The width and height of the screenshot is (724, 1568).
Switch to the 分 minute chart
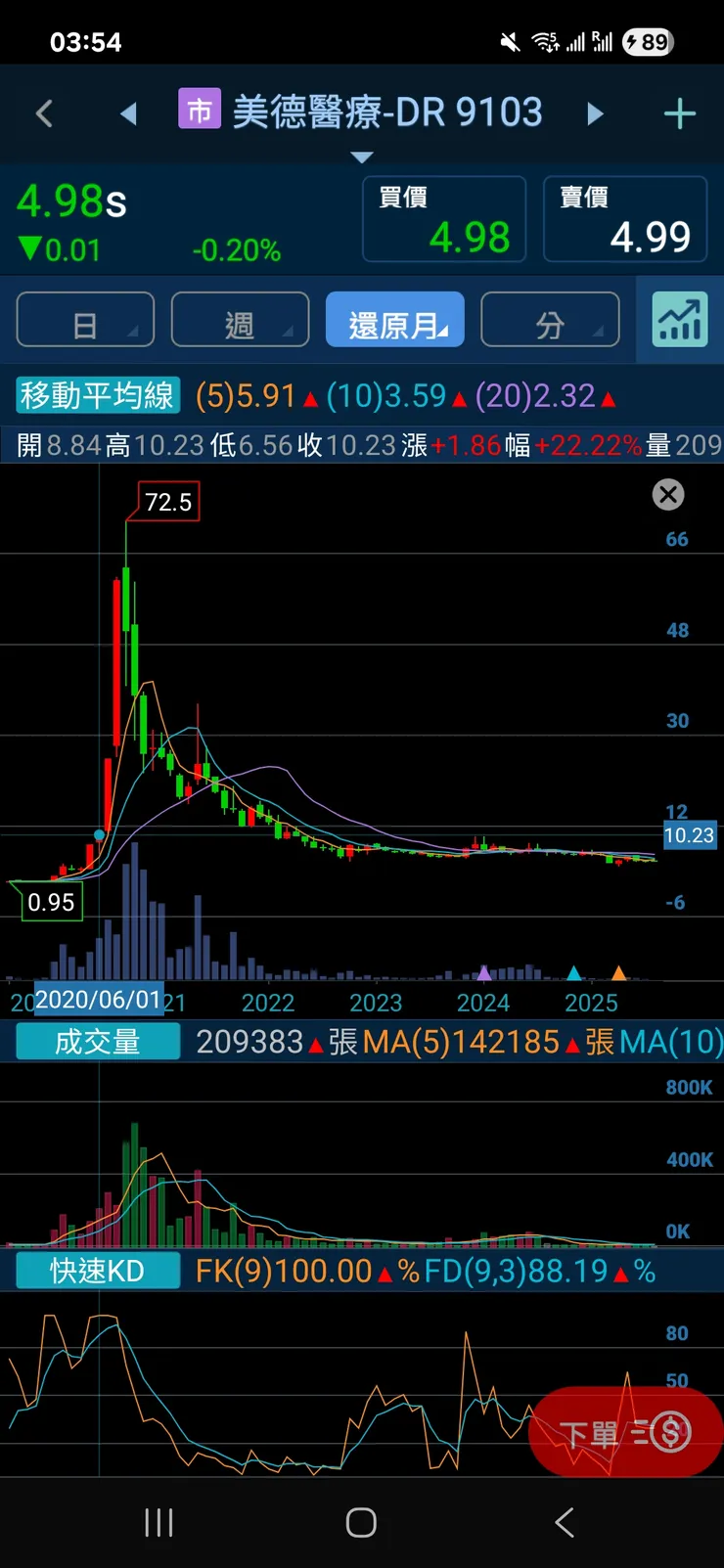point(550,320)
